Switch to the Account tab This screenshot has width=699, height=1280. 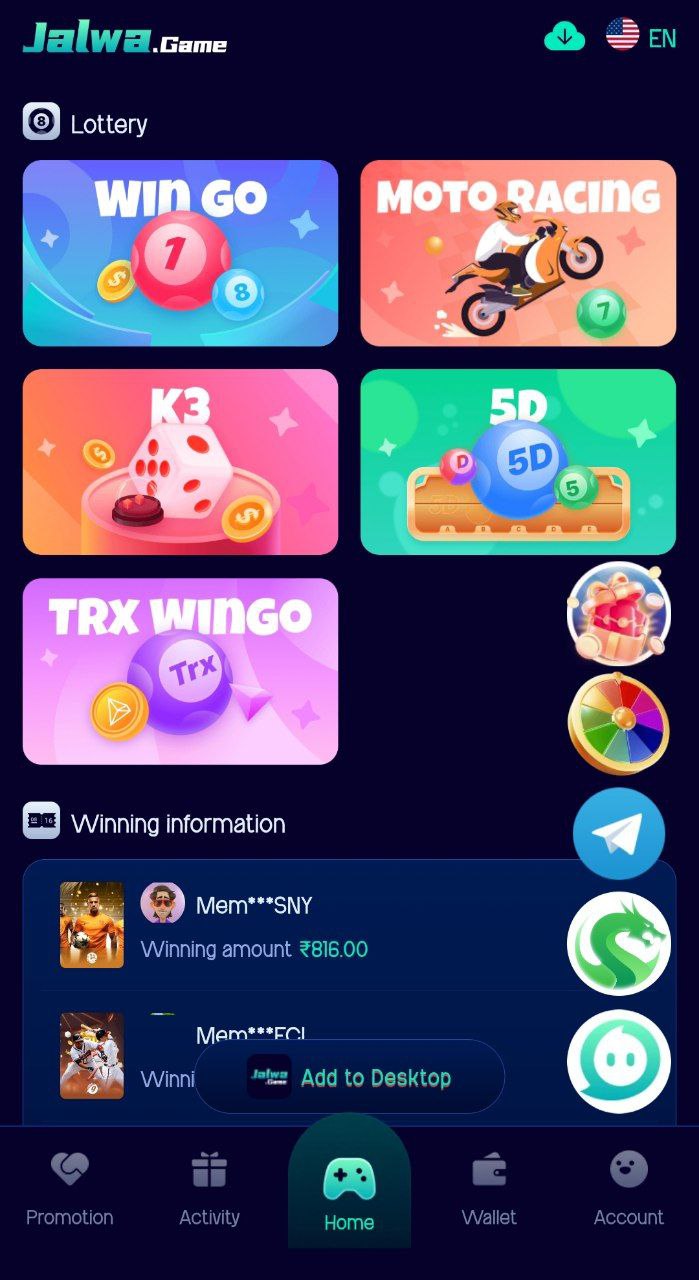coord(629,1189)
